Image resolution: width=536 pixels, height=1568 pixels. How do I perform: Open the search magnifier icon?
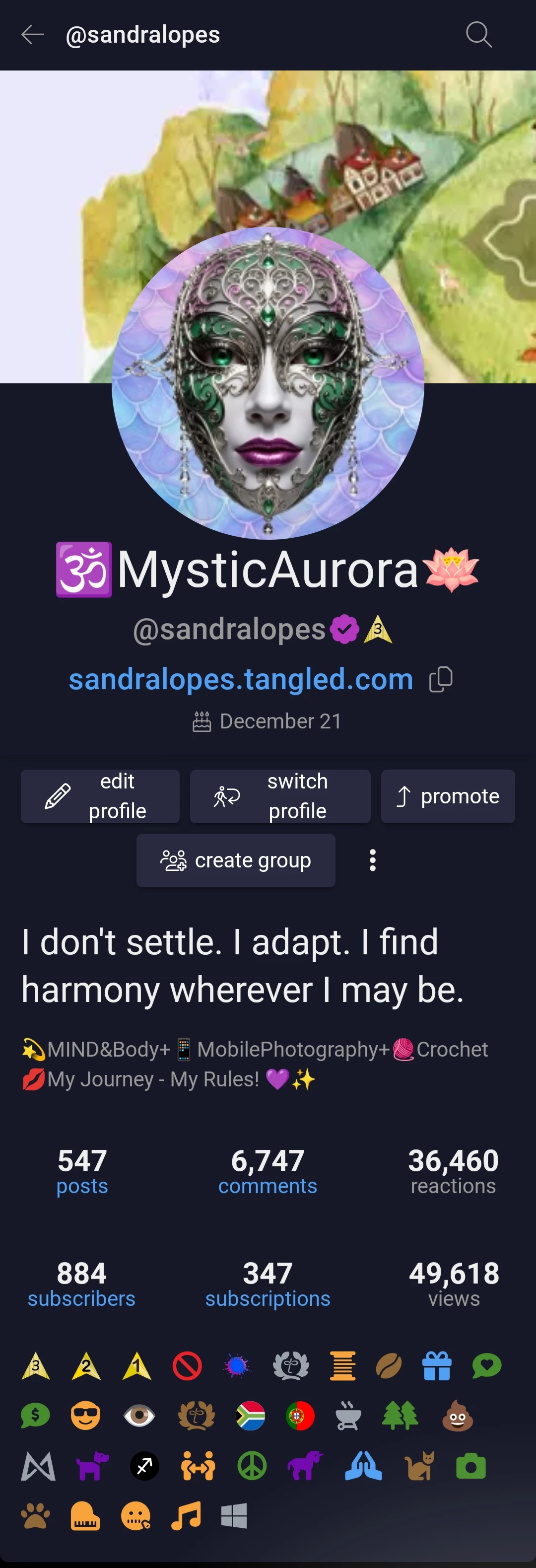[478, 35]
